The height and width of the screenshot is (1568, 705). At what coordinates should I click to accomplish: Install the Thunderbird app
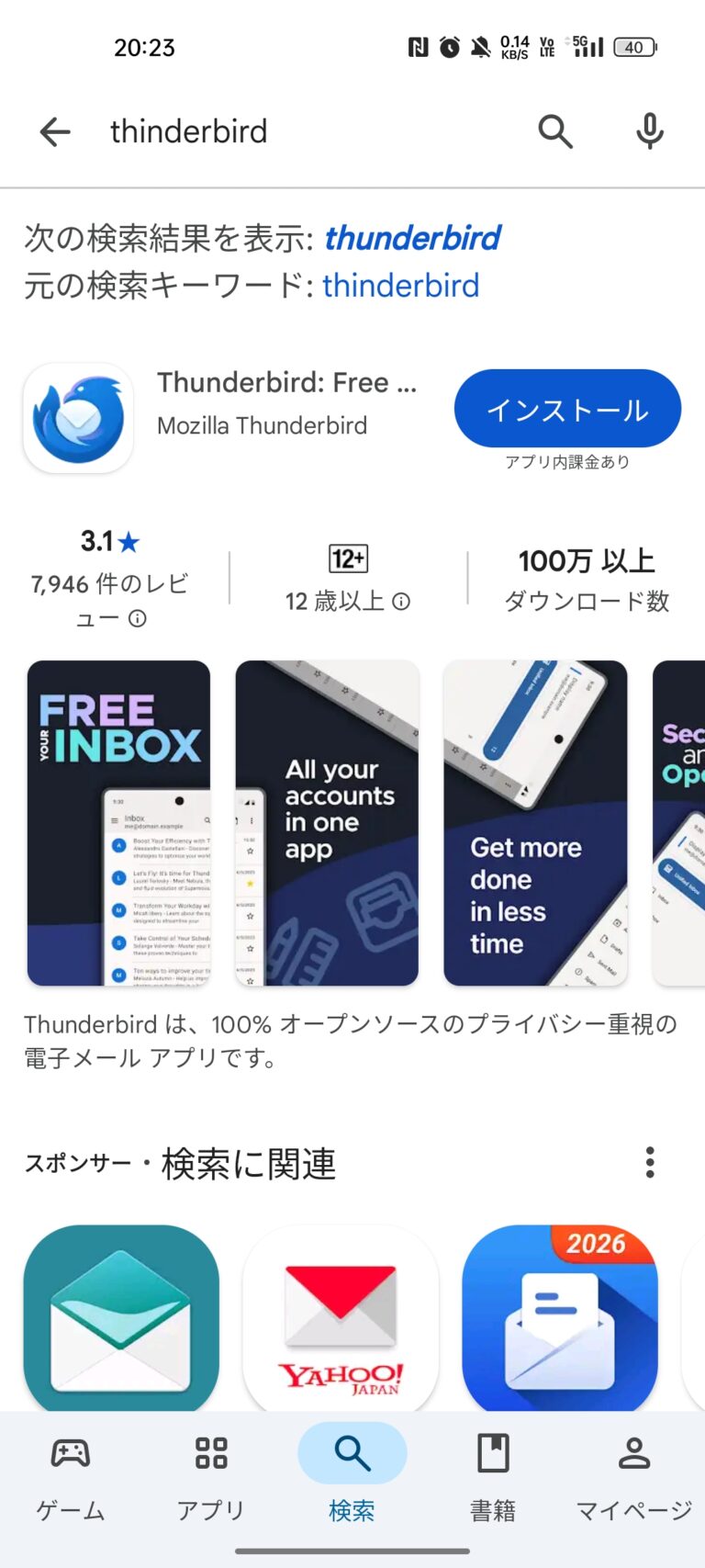point(567,409)
